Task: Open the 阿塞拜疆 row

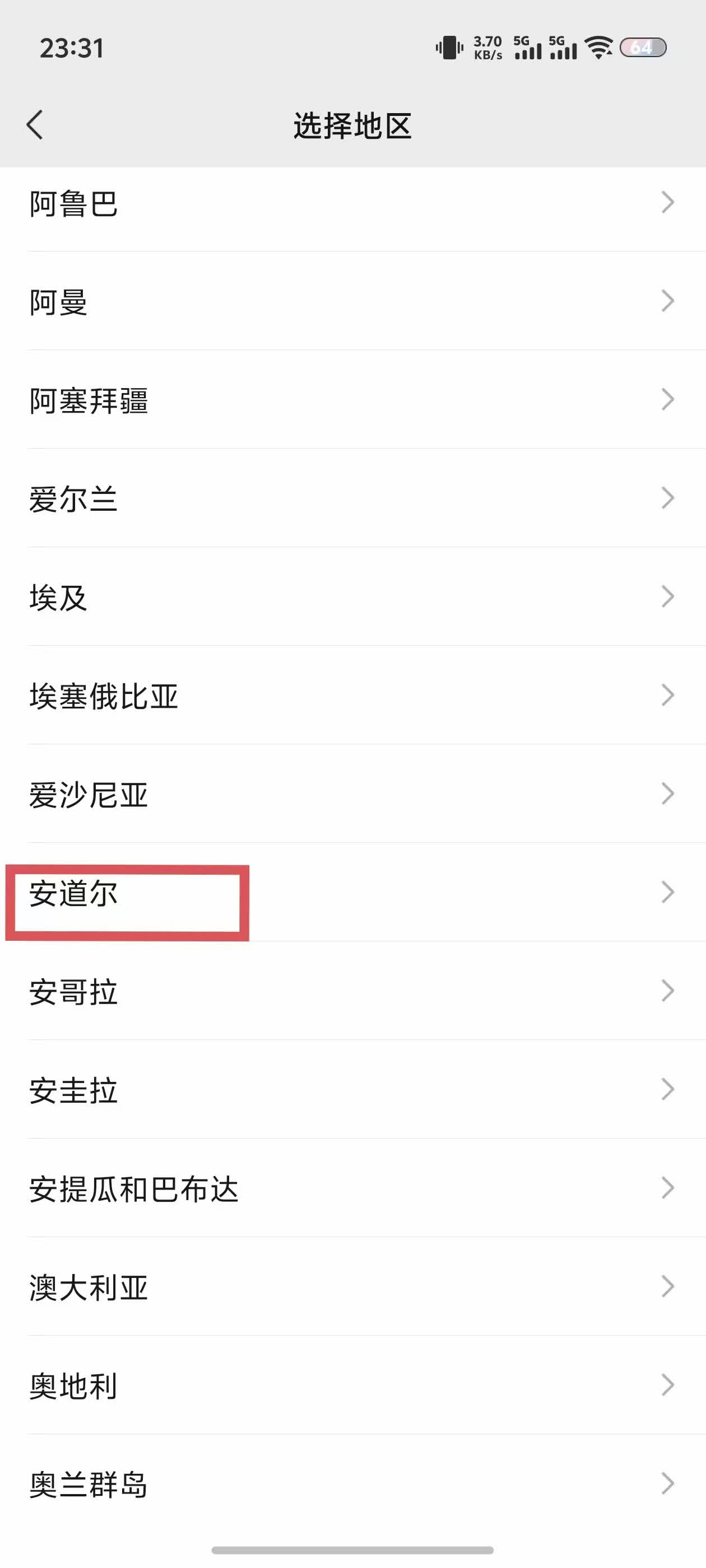Action: [352, 399]
